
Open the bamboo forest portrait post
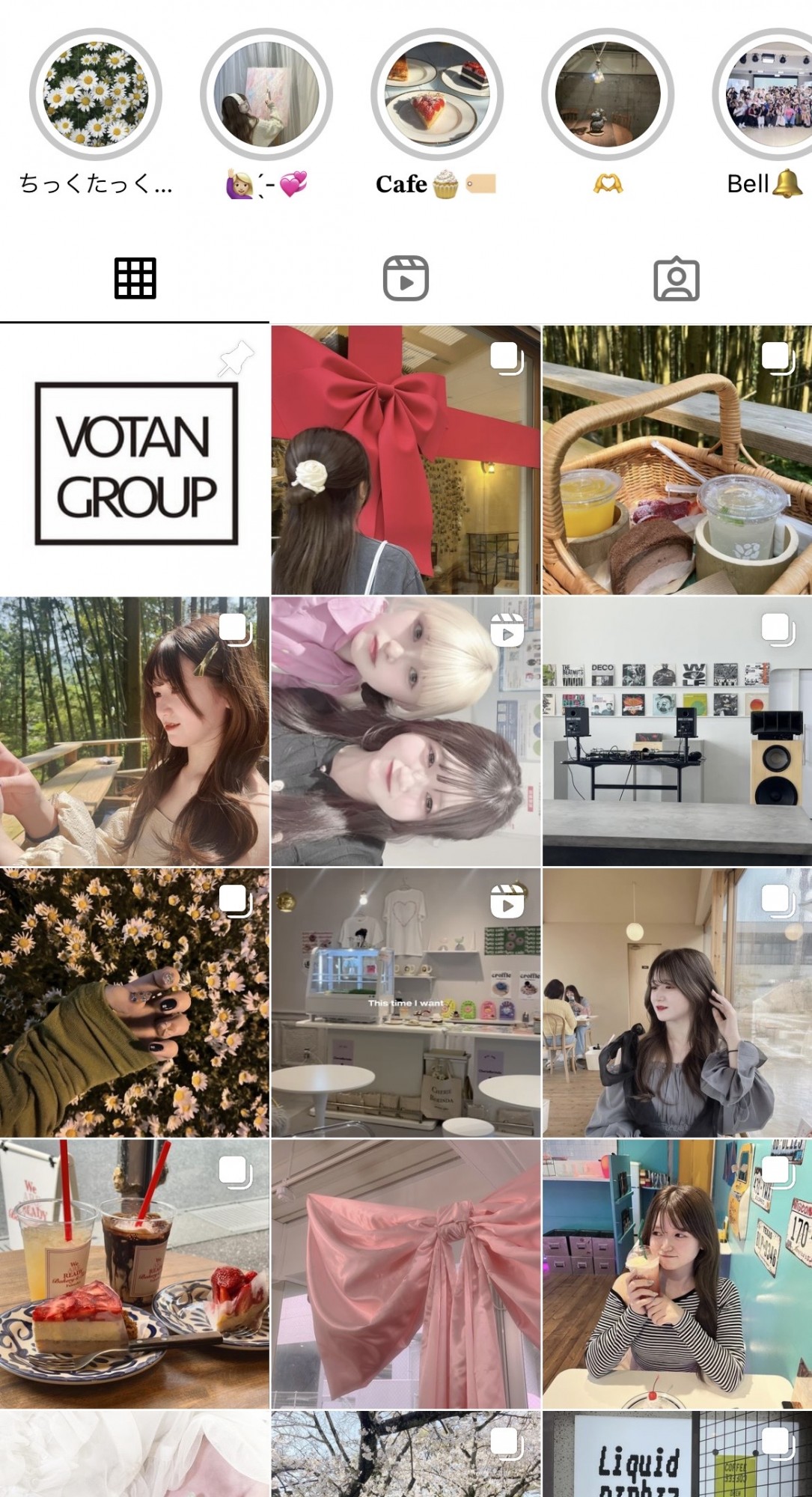click(x=135, y=731)
